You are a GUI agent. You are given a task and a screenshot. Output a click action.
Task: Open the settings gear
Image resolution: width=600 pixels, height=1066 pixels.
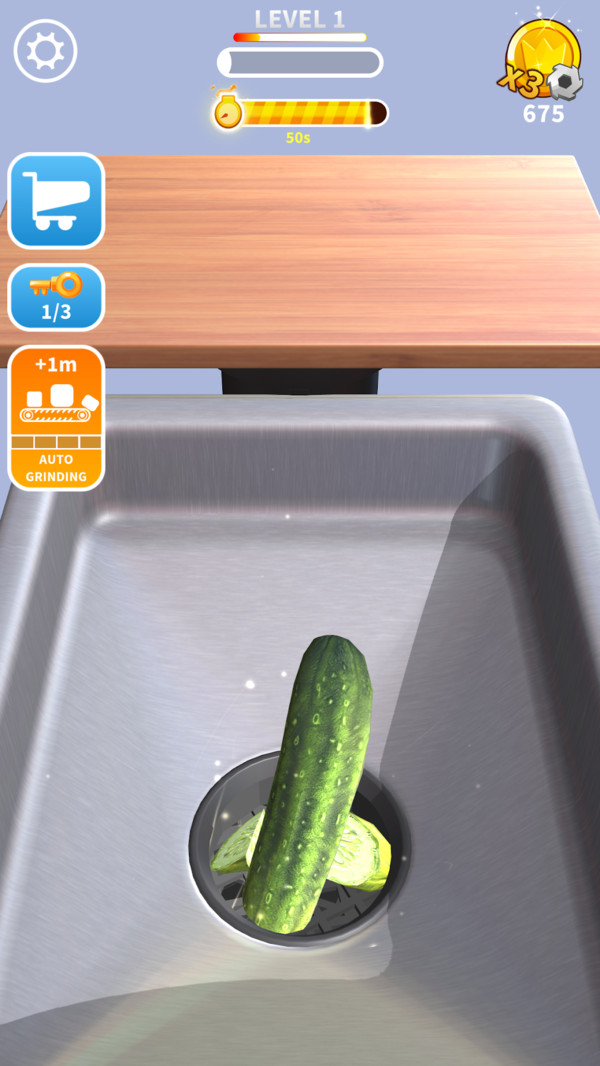pyautogui.click(x=46, y=51)
